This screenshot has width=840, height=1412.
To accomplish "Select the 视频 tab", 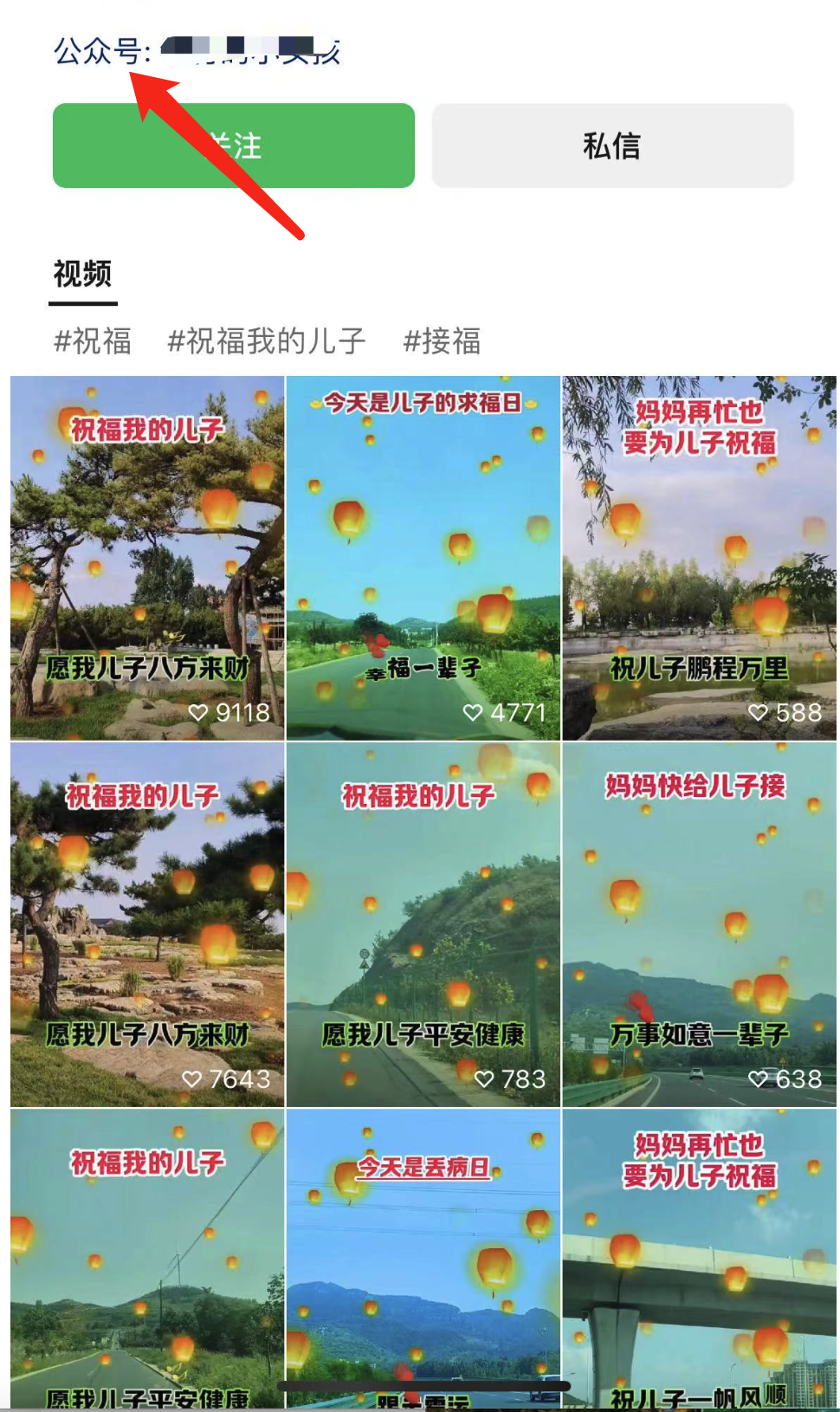I will point(82,275).
